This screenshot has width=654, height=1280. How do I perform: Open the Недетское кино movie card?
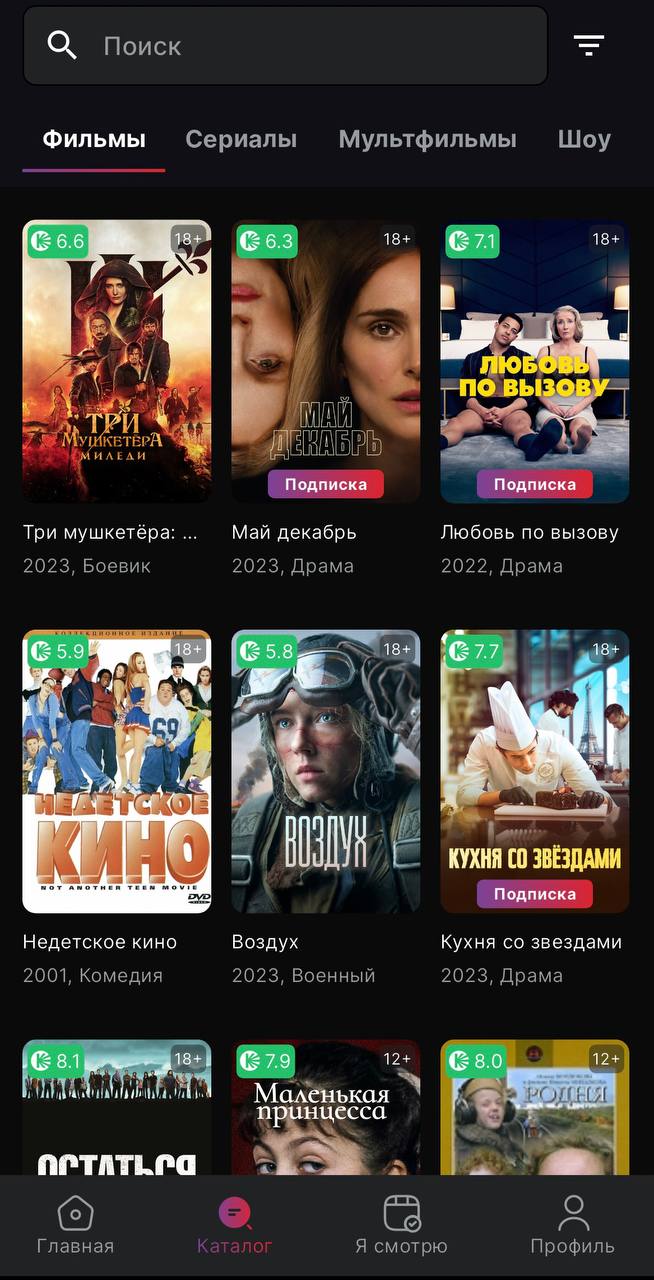pyautogui.click(x=117, y=771)
